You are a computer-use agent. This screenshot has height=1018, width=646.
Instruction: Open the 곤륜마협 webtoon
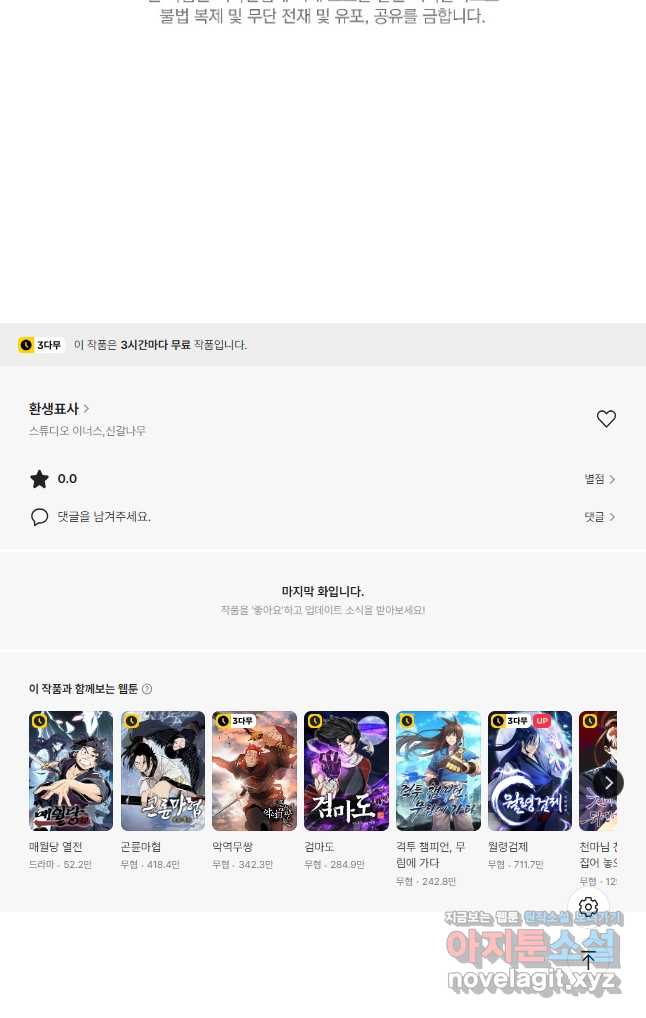[x=163, y=771]
